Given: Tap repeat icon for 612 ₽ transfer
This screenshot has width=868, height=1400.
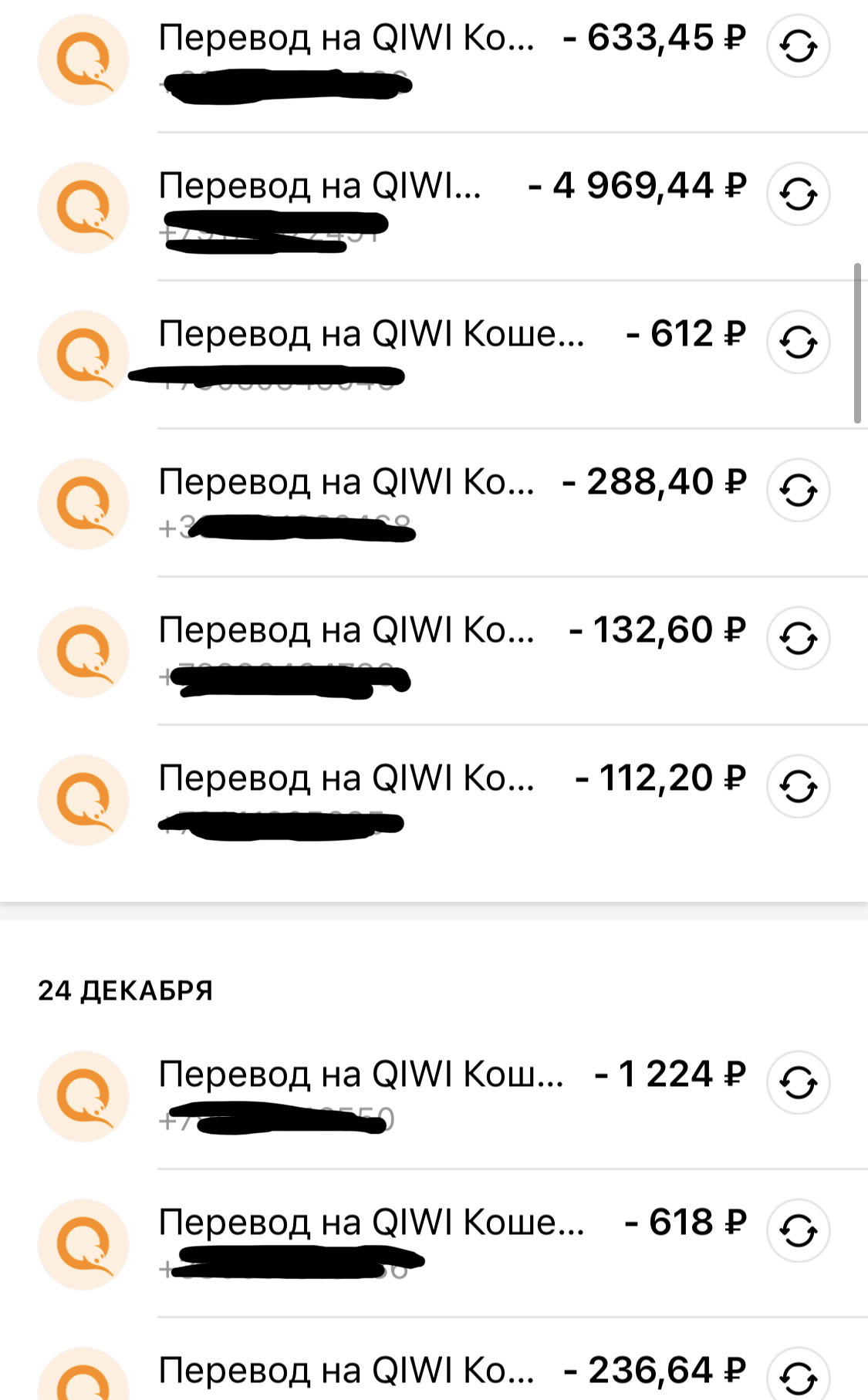Looking at the screenshot, I should [798, 342].
